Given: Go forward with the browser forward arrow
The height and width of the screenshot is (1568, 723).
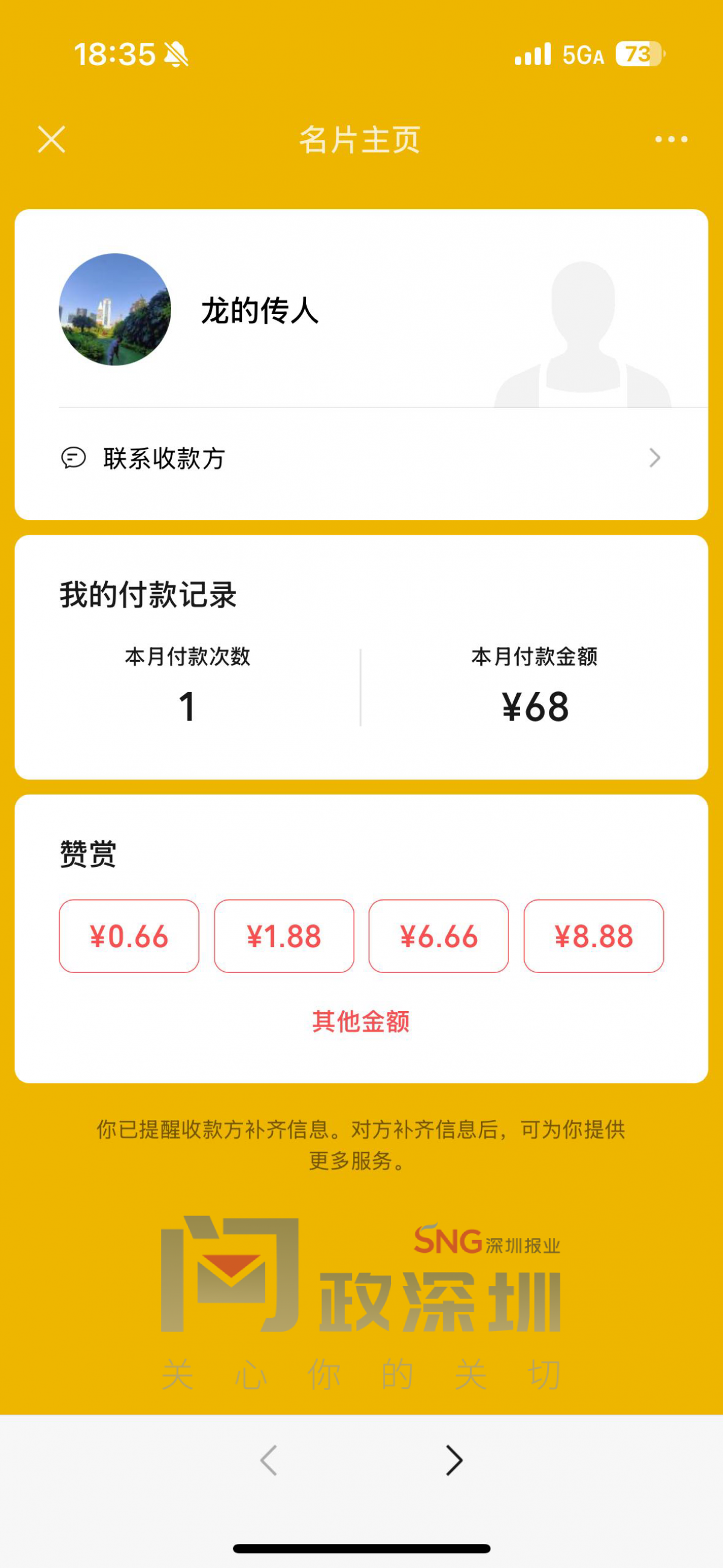Looking at the screenshot, I should click(454, 1460).
